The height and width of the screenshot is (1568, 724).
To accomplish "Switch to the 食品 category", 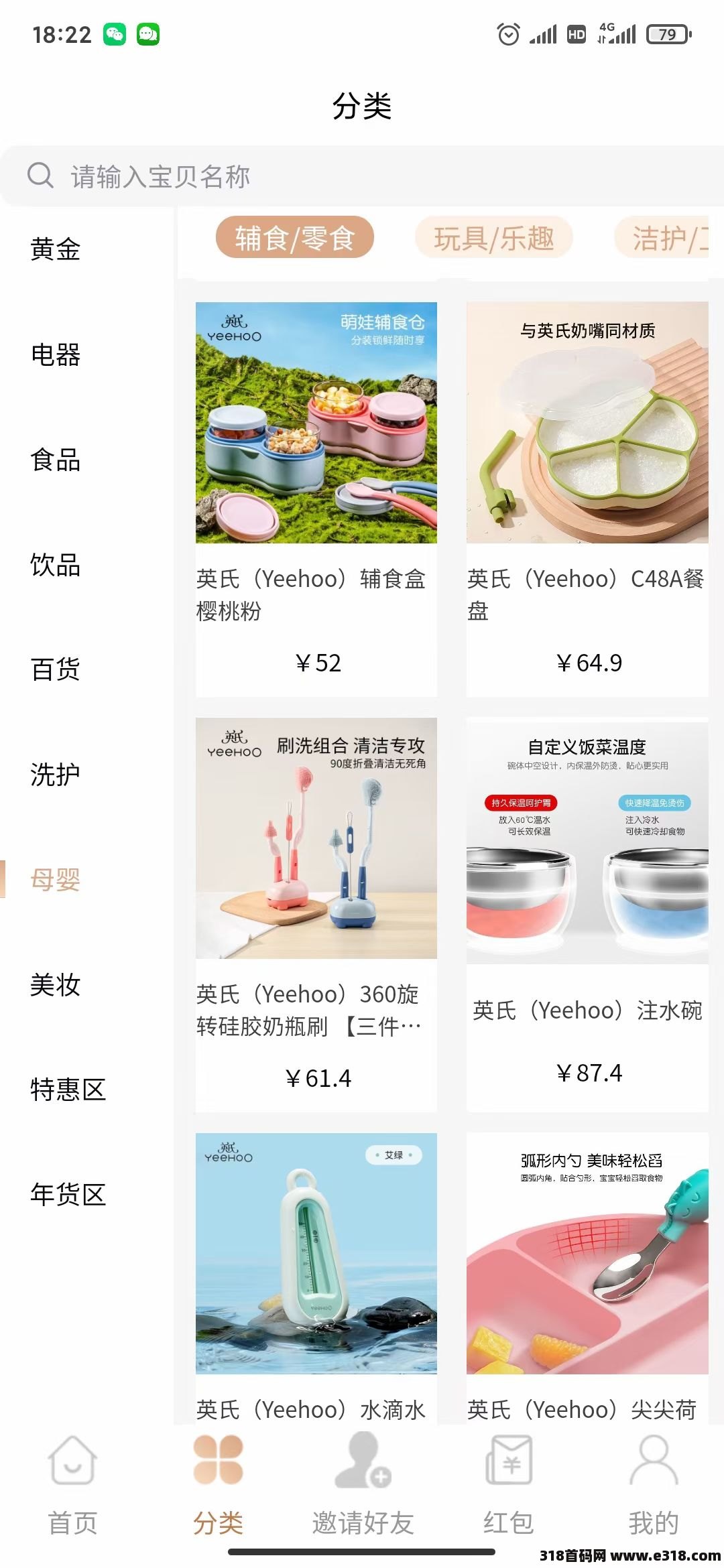I will click(x=56, y=460).
